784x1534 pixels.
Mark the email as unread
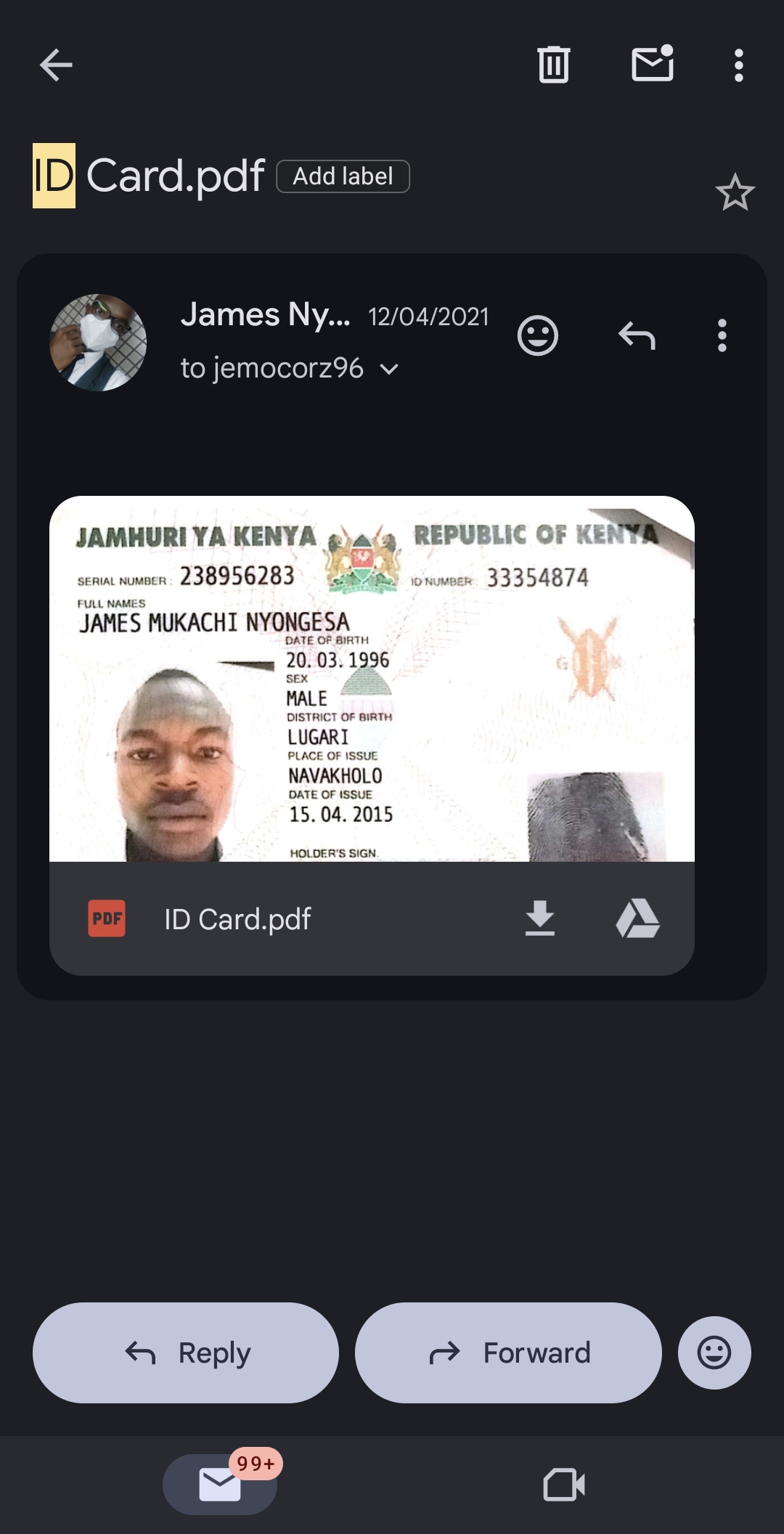point(653,64)
